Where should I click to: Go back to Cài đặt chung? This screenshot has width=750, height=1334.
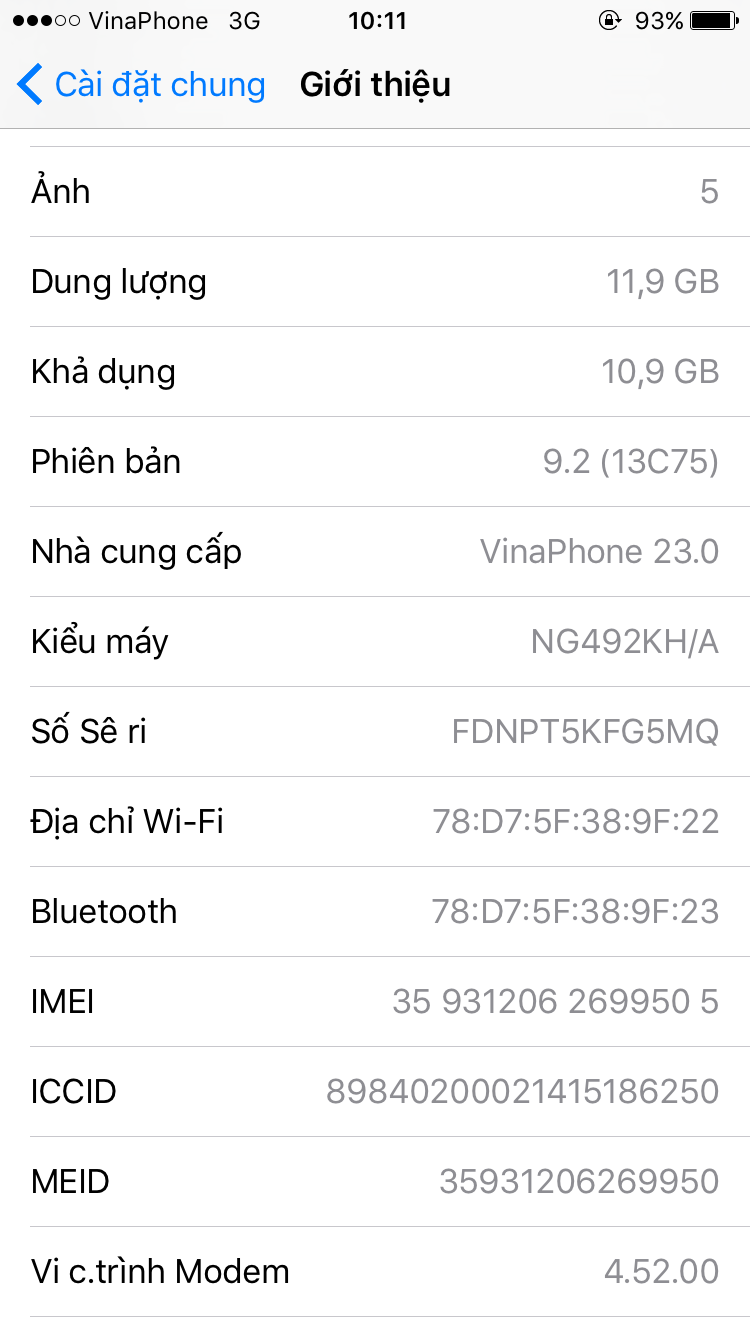[140, 85]
